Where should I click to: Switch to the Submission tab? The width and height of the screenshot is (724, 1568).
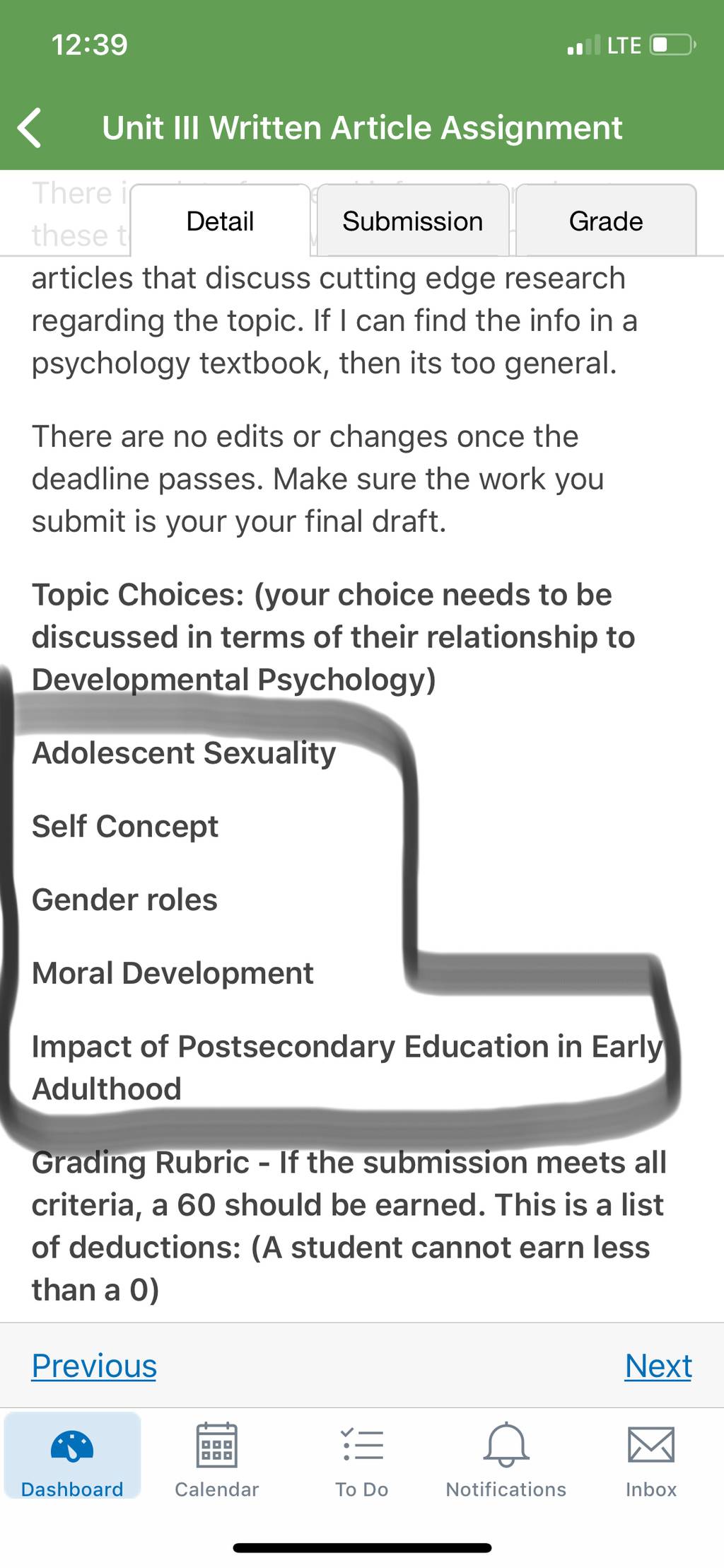coord(413,221)
